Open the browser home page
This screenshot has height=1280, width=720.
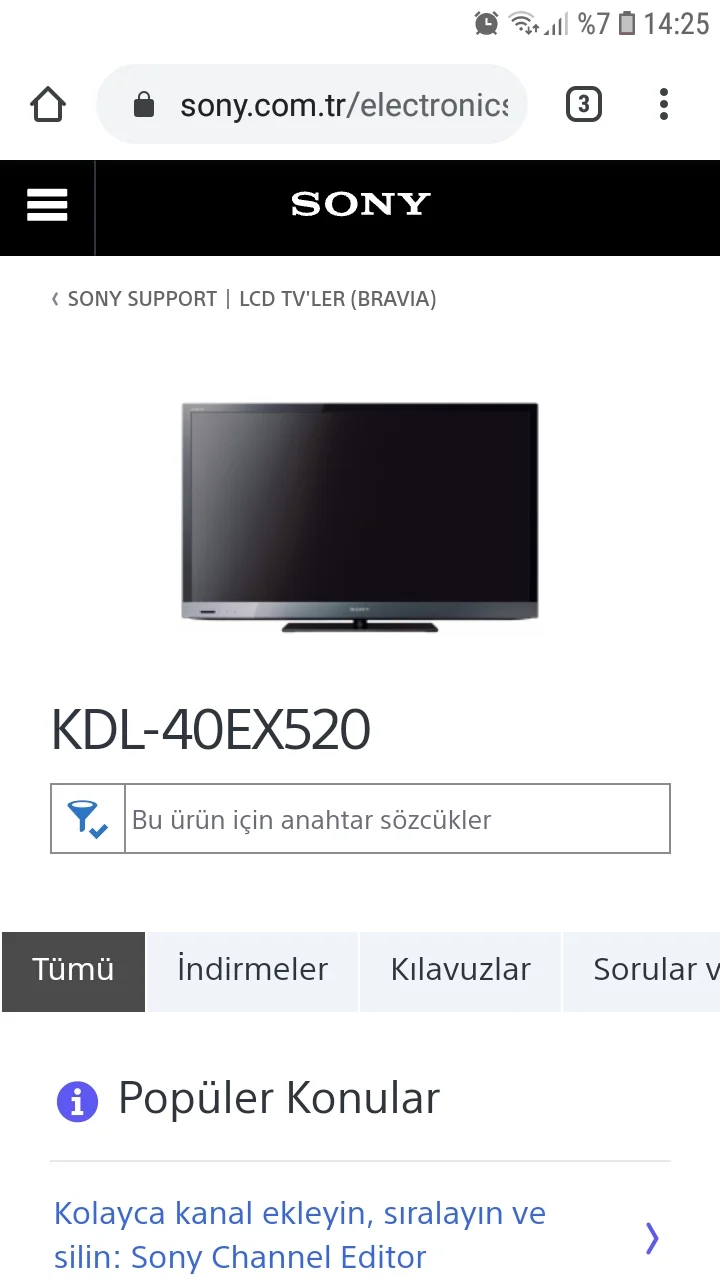[x=48, y=104]
